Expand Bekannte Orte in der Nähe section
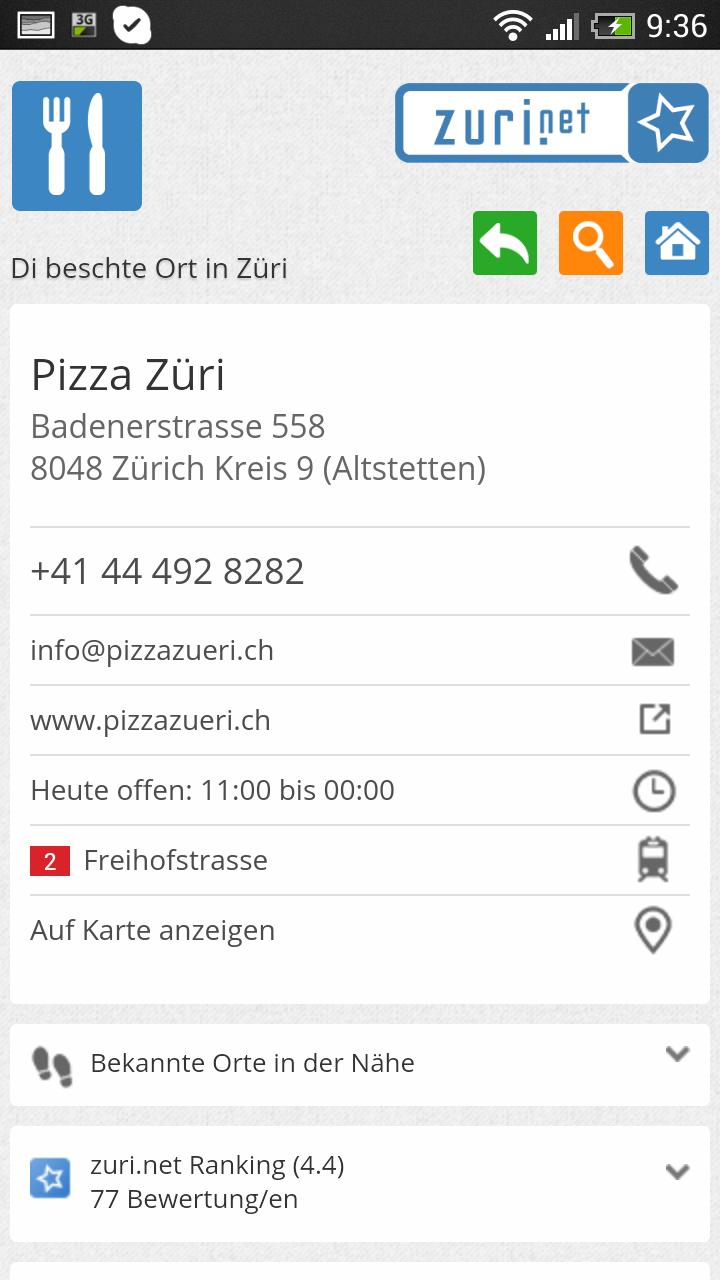The width and height of the screenshot is (720, 1280). (678, 1053)
